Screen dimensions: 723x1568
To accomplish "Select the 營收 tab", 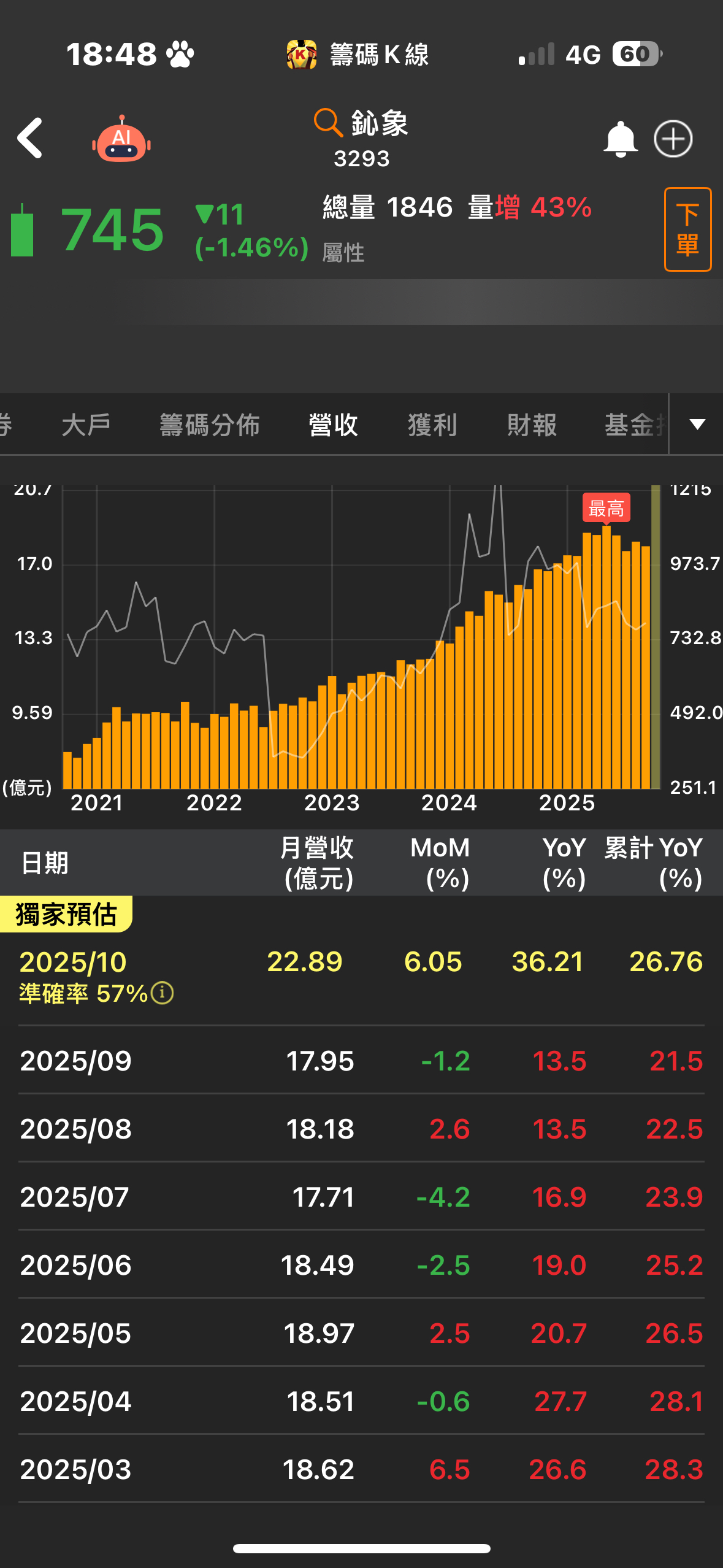I will pyautogui.click(x=333, y=425).
